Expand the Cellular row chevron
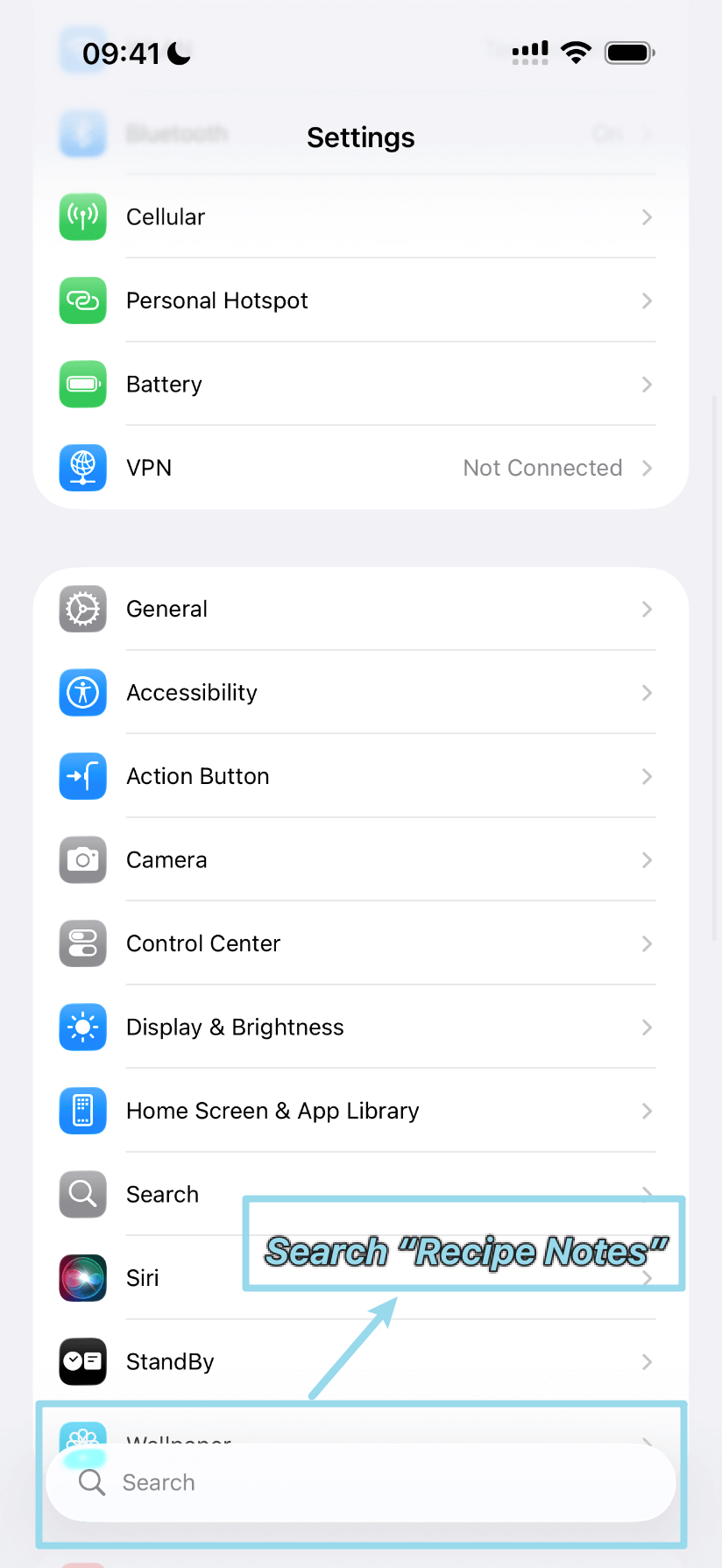This screenshot has width=722, height=1568. pyautogui.click(x=646, y=216)
